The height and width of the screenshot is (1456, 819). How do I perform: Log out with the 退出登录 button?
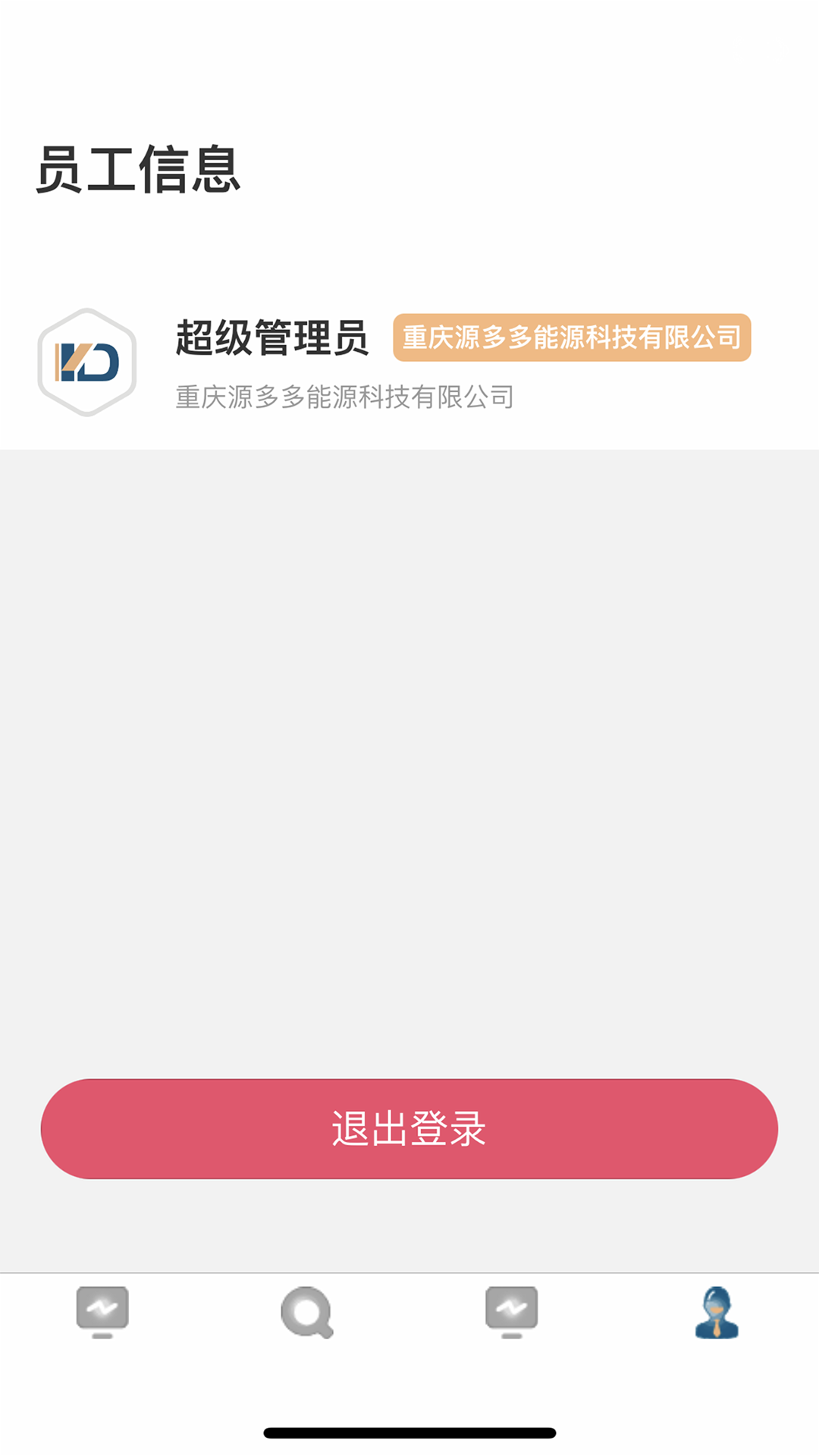409,1128
